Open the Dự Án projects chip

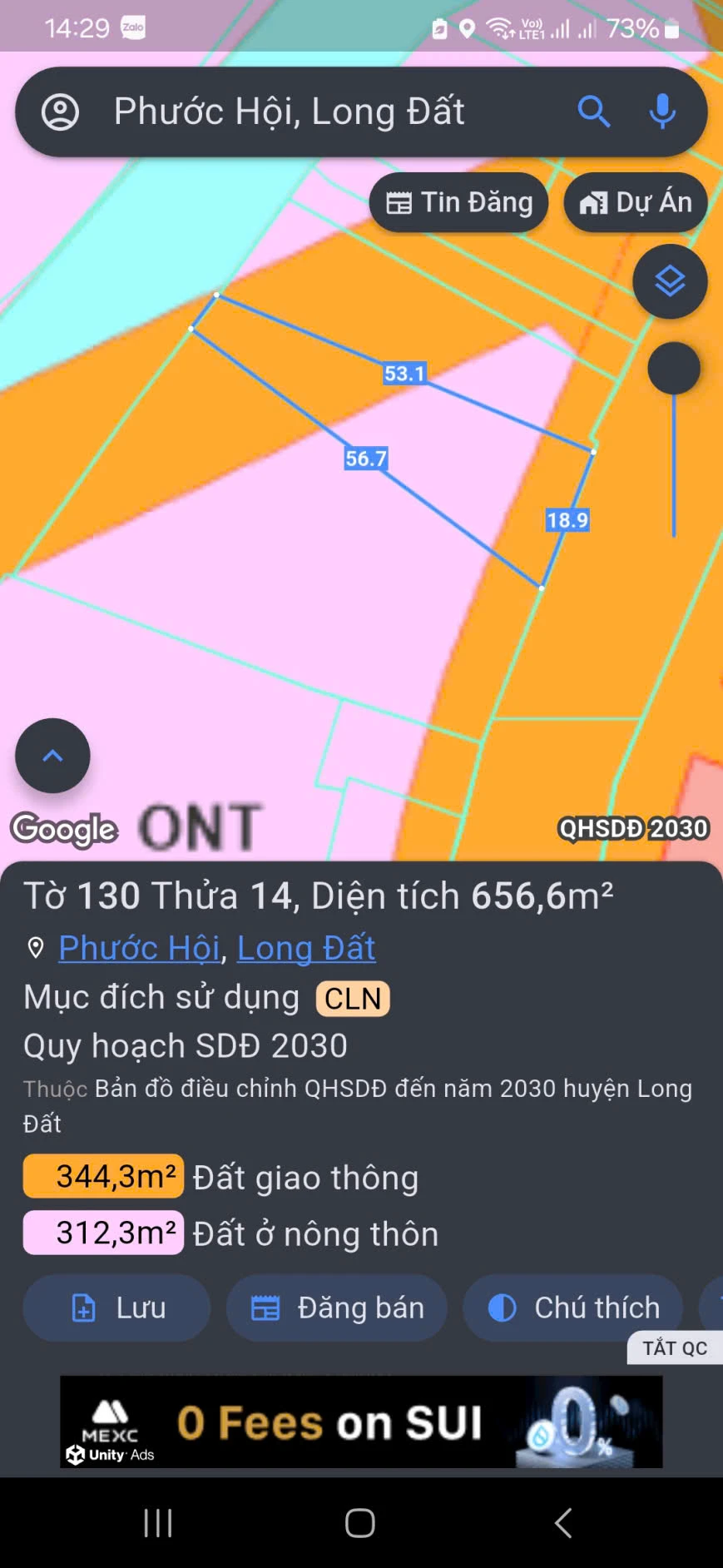click(636, 202)
